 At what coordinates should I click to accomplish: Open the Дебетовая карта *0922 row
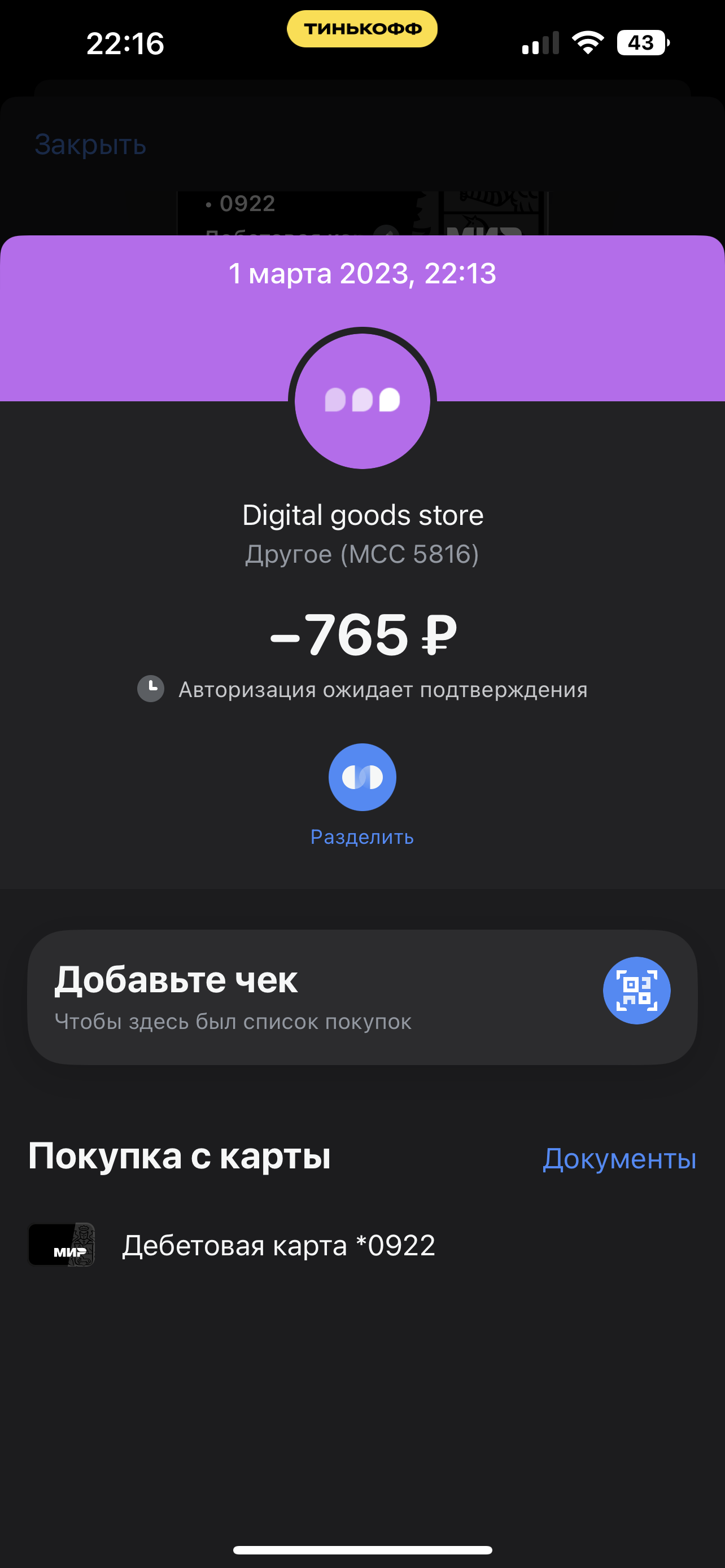click(x=362, y=1245)
